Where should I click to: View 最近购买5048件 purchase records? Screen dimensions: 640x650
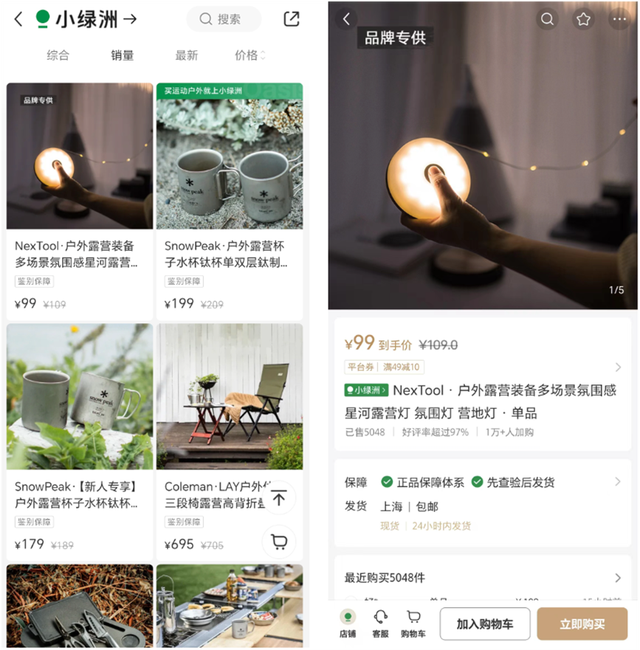(x=482, y=578)
